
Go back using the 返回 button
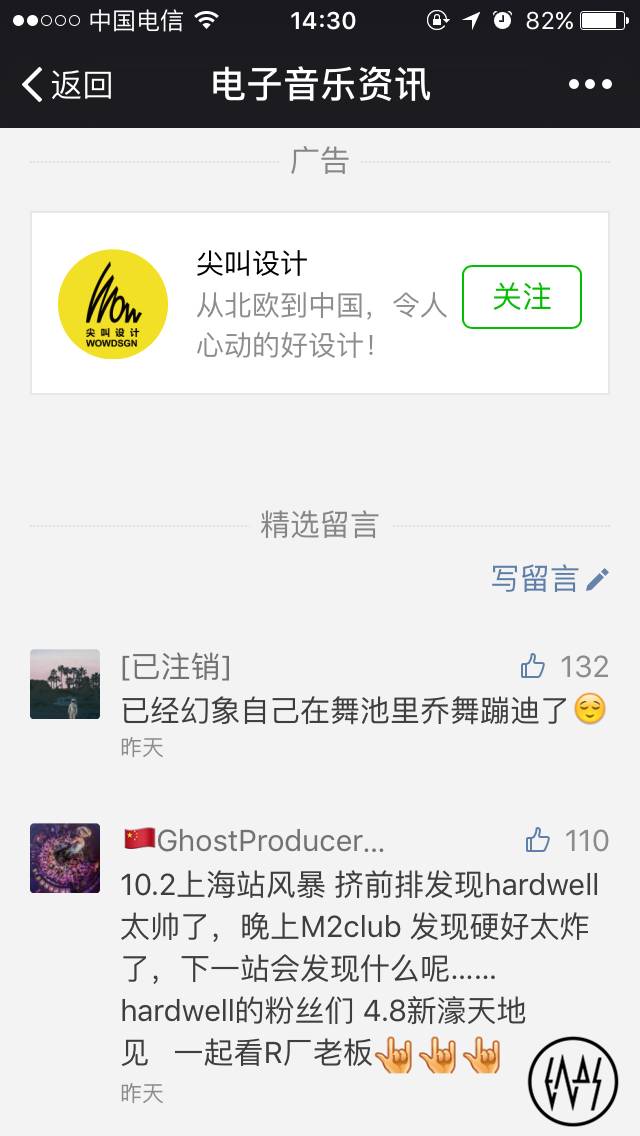tap(66, 85)
